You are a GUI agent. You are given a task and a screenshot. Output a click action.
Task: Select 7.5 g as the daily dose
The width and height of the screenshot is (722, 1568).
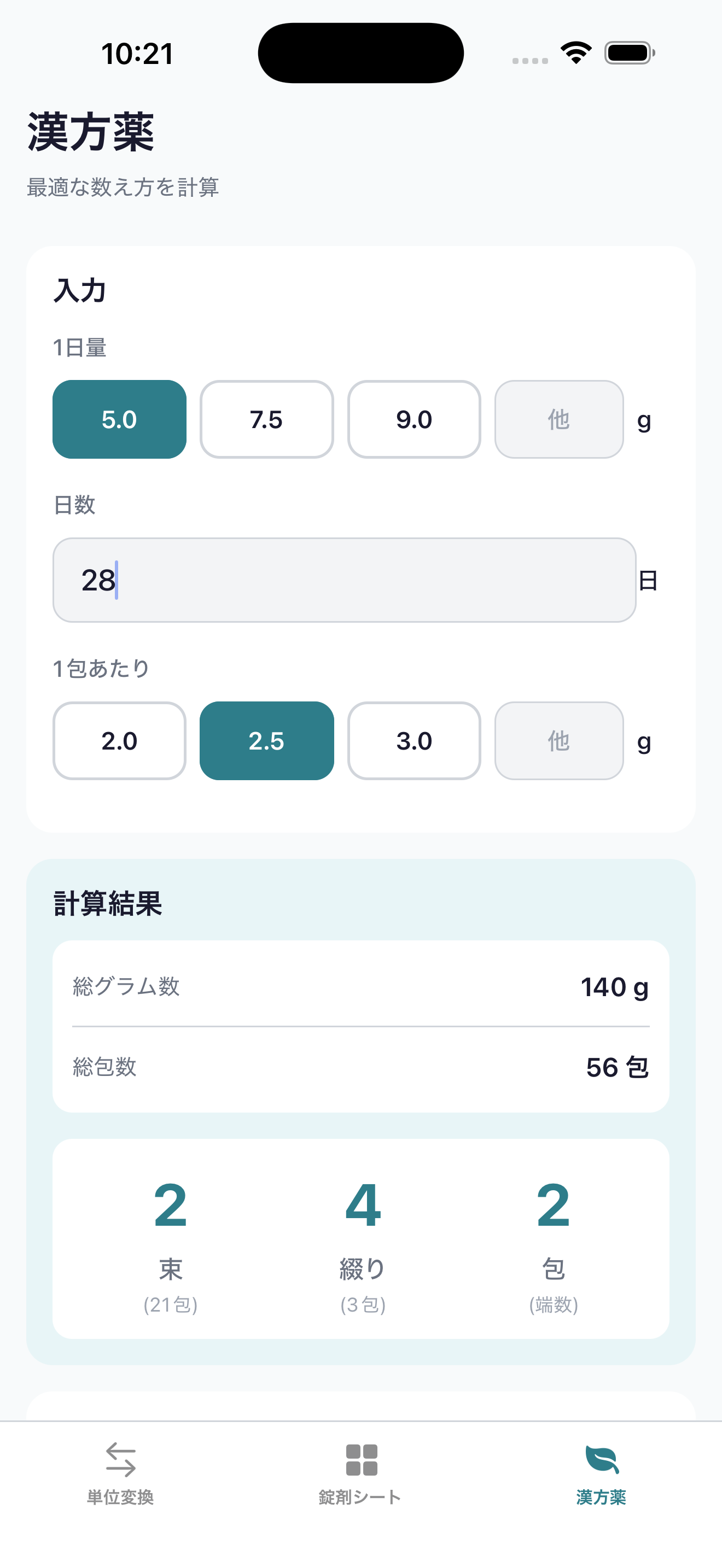(x=266, y=419)
